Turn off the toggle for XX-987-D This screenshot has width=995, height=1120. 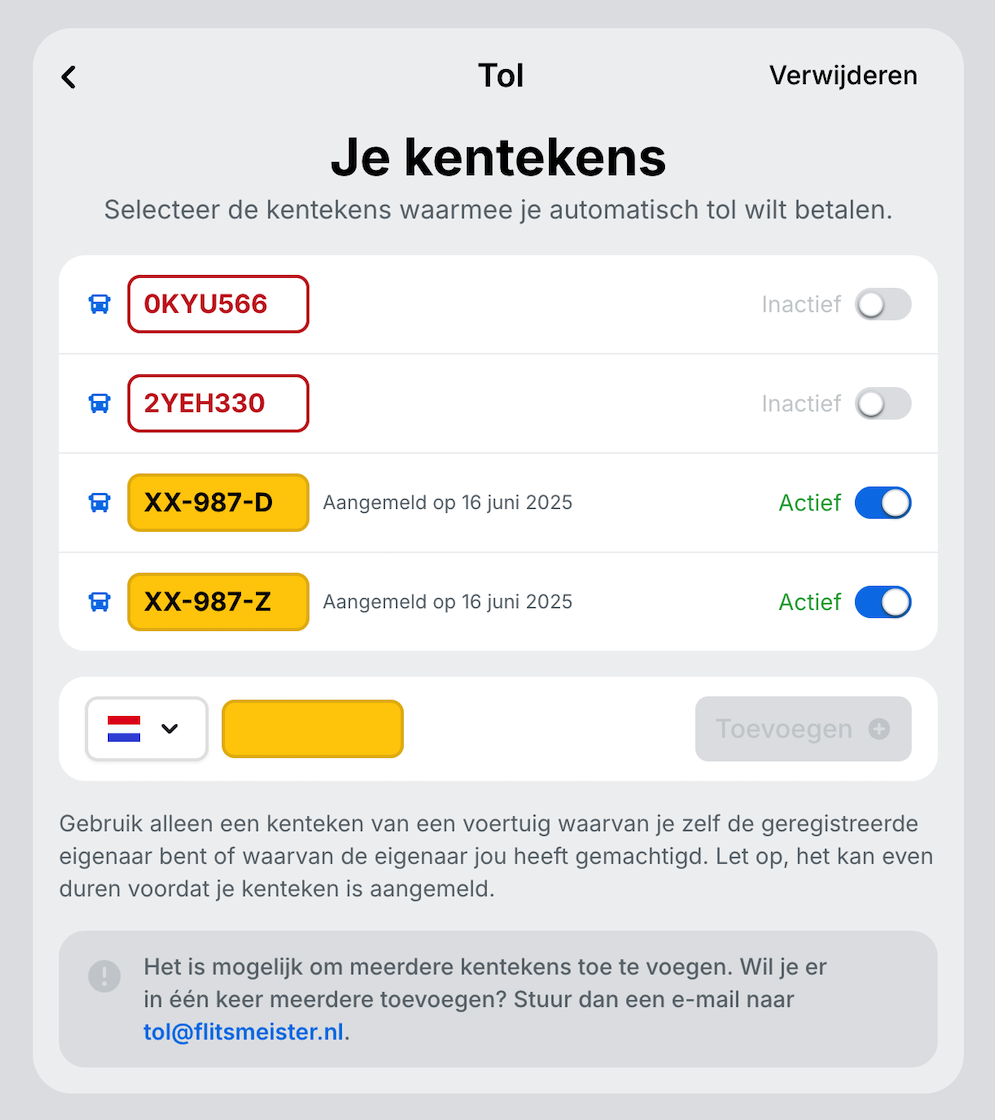click(x=883, y=503)
